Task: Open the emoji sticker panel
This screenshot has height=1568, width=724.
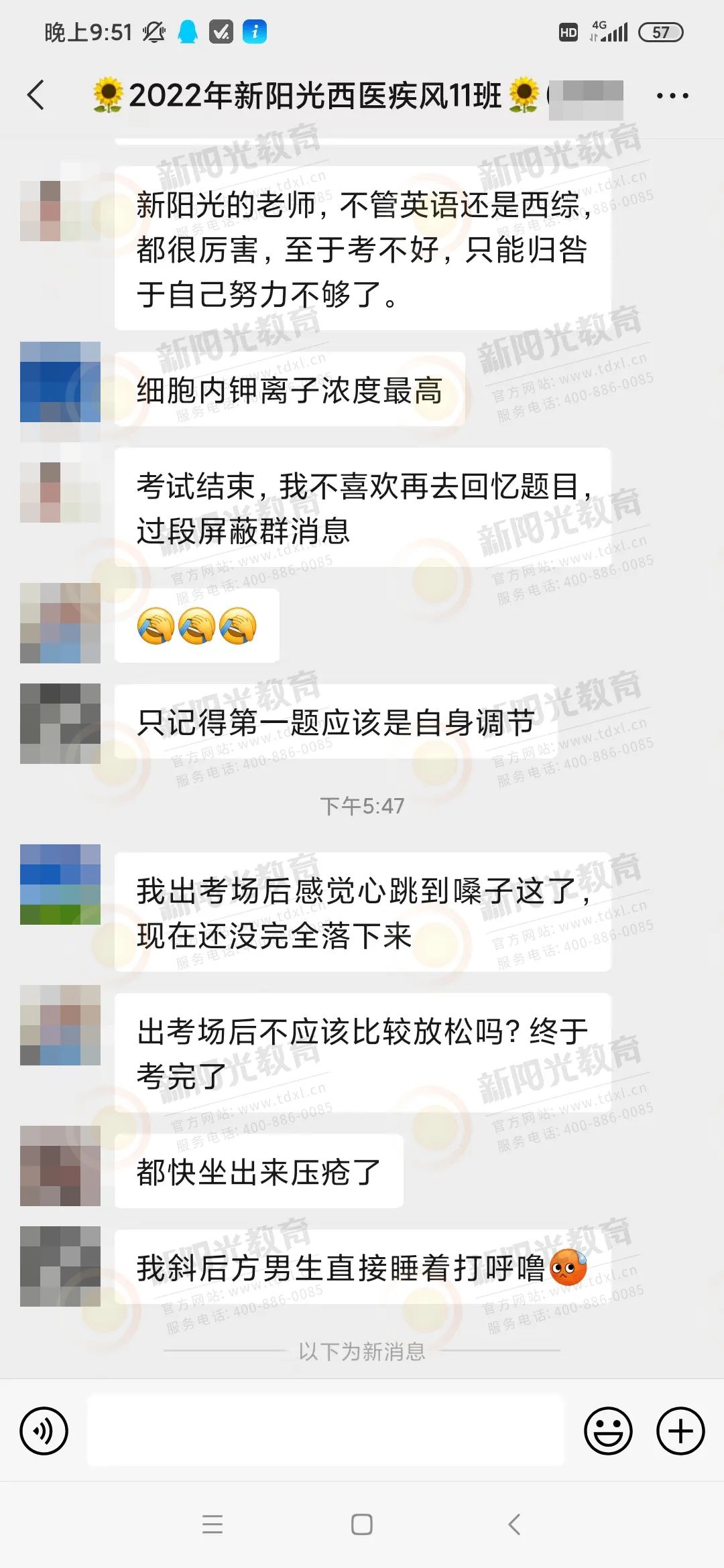Action: 608,1431
